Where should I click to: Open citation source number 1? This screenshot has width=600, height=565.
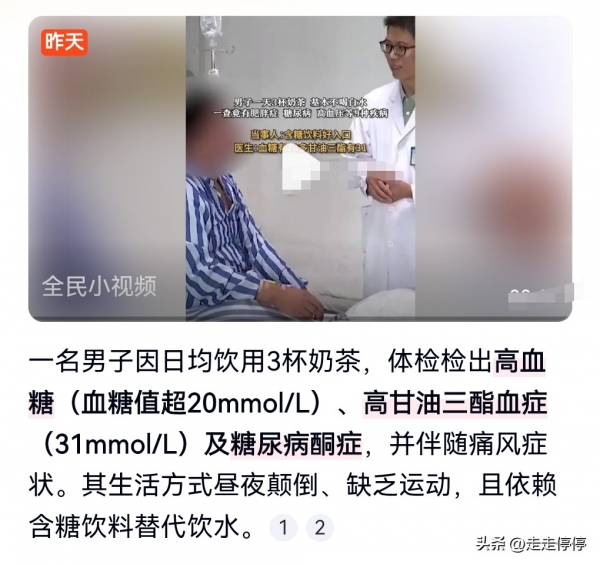(x=284, y=527)
